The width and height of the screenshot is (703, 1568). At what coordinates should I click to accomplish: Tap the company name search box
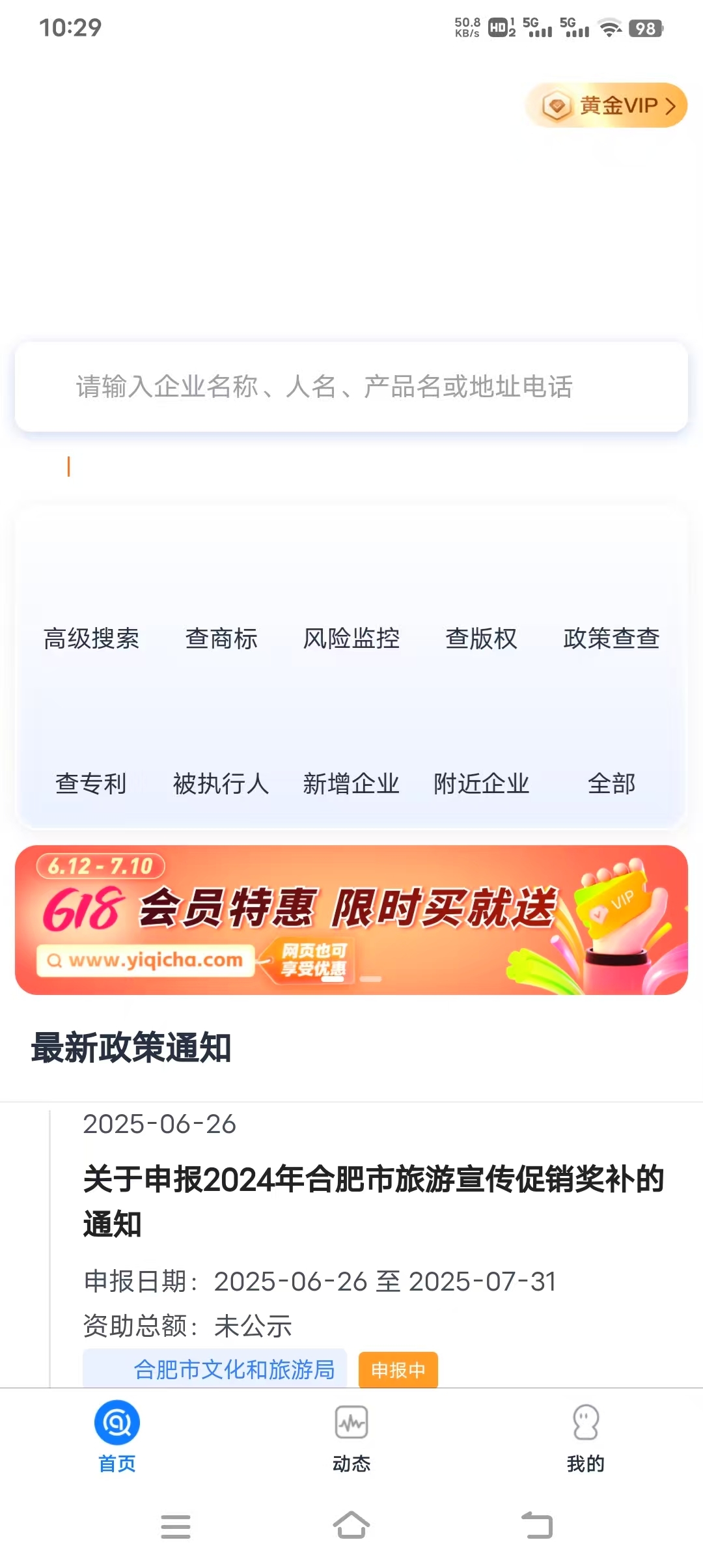pyautogui.click(x=351, y=386)
